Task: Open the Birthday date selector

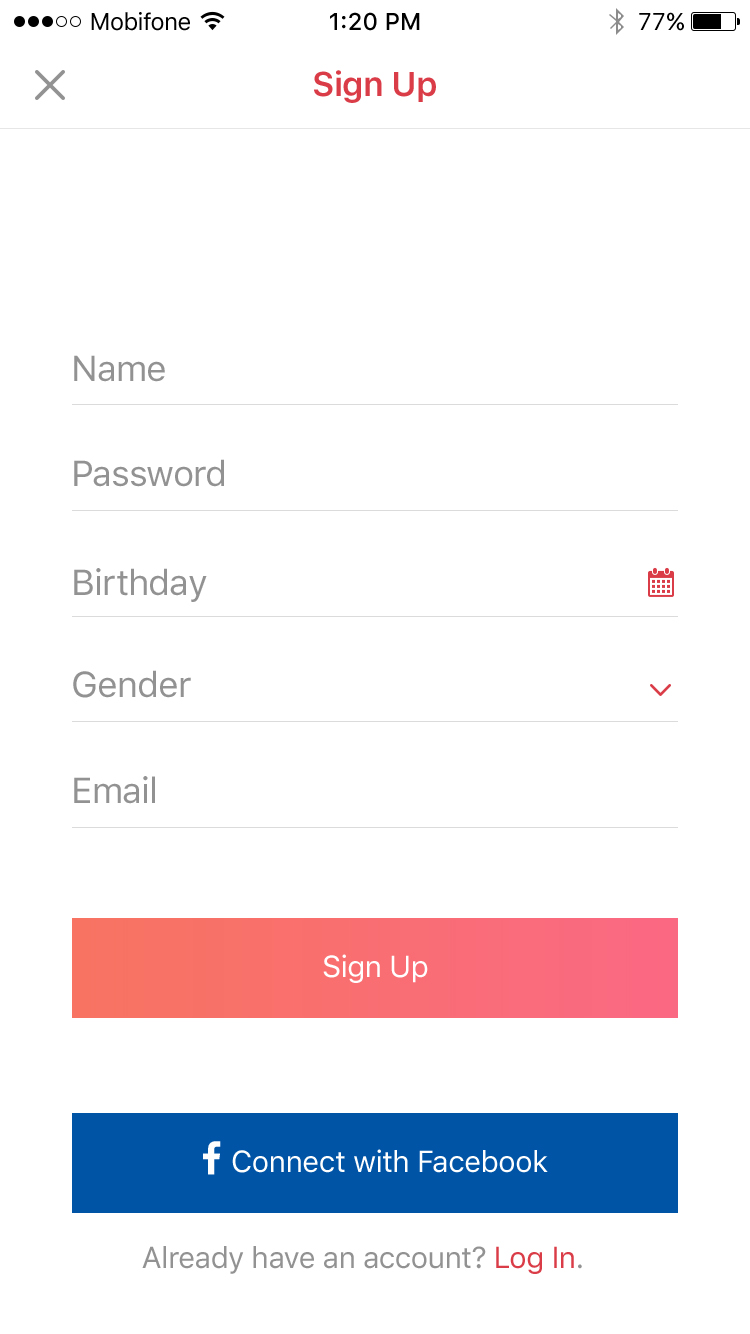Action: [x=300, y=582]
